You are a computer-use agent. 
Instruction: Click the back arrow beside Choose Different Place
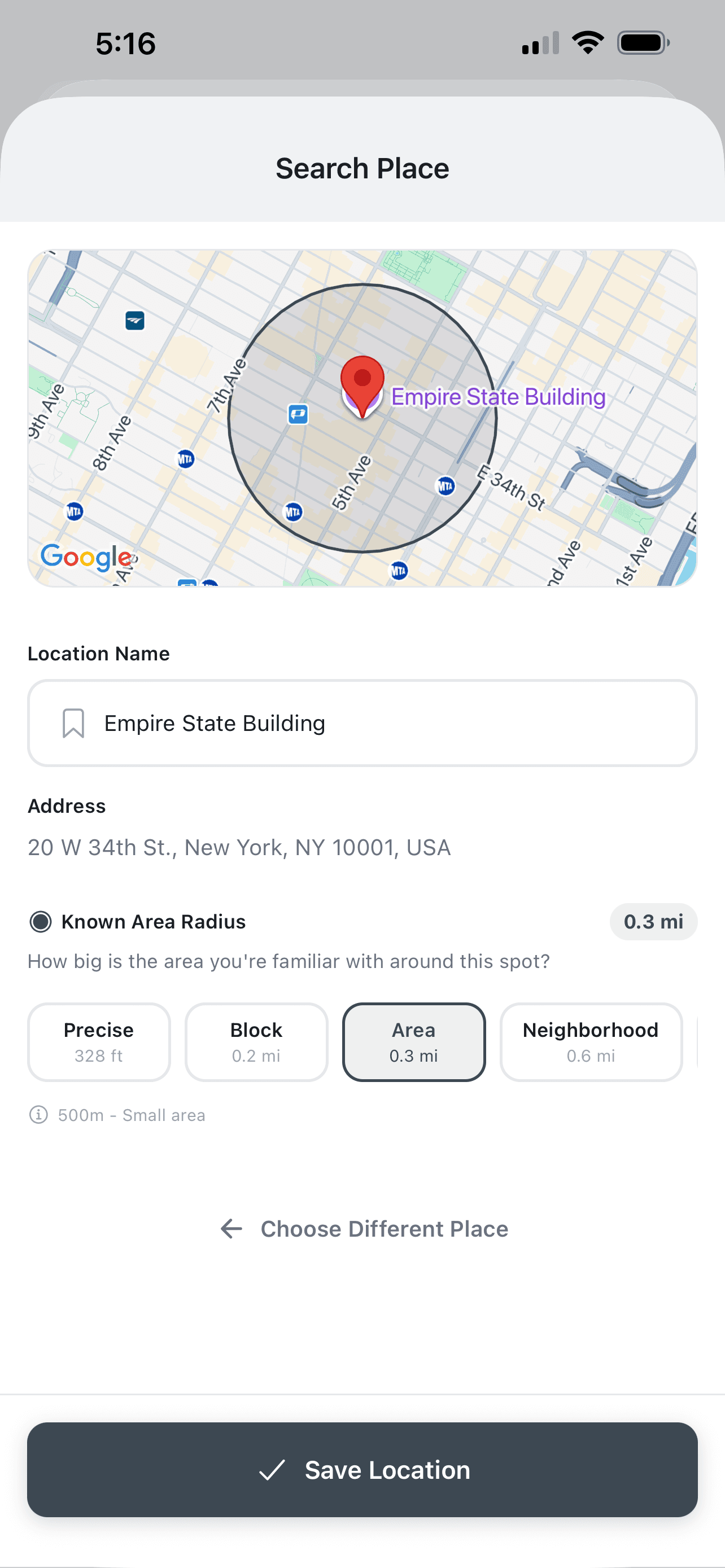pos(232,1228)
